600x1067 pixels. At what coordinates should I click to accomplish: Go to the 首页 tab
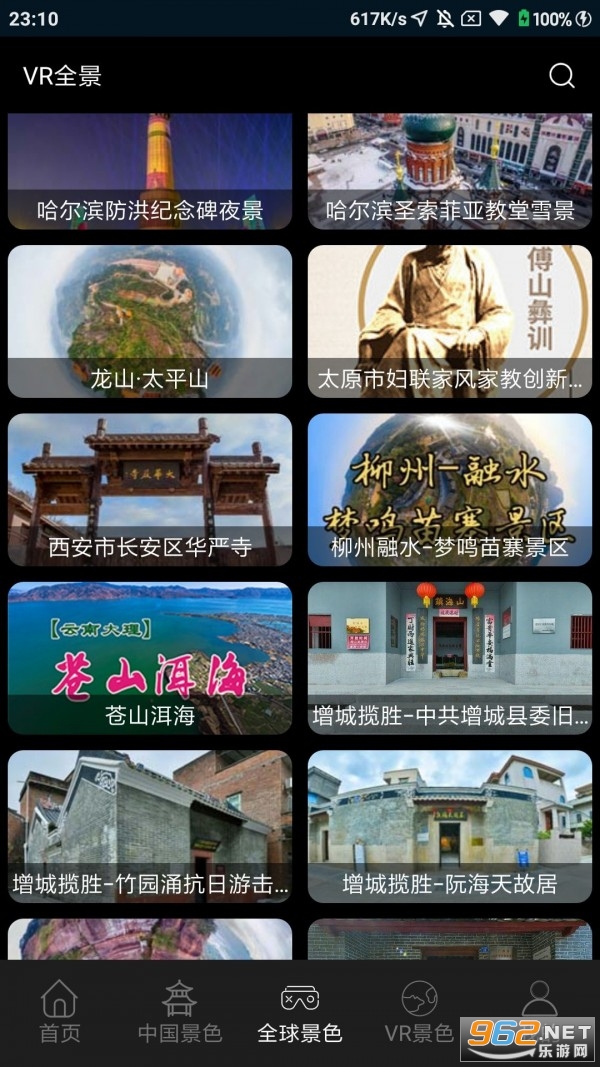(x=59, y=1012)
